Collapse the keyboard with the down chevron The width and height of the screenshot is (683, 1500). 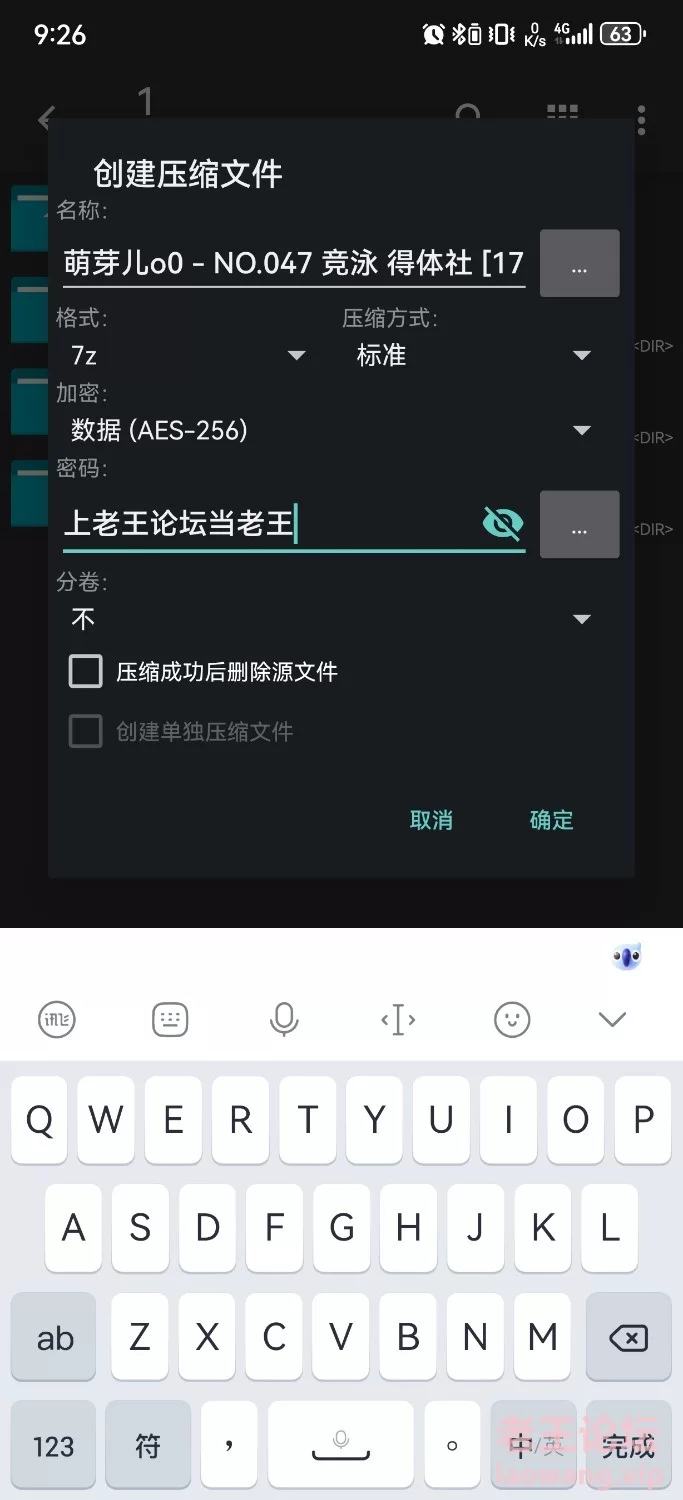[x=611, y=1019]
